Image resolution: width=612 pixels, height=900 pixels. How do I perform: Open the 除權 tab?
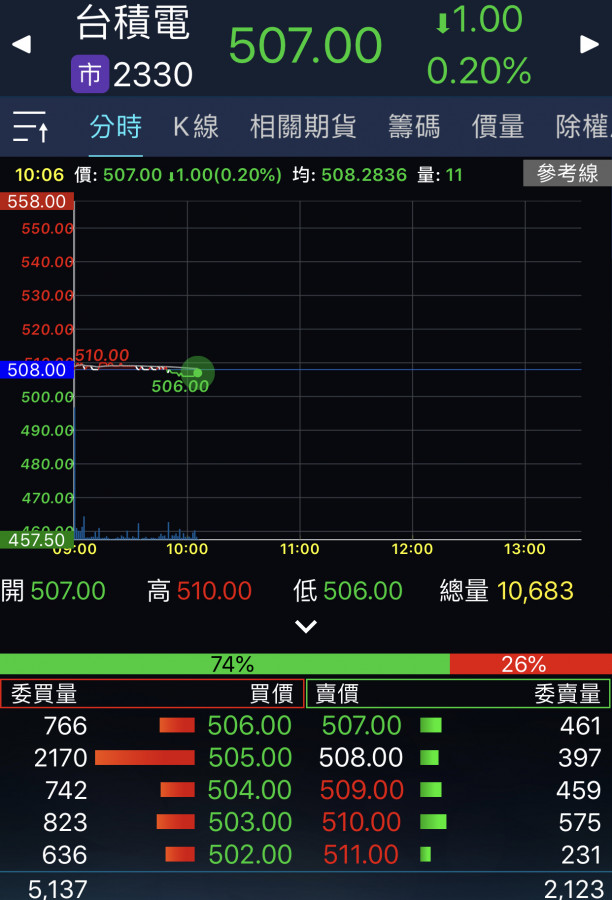click(583, 127)
